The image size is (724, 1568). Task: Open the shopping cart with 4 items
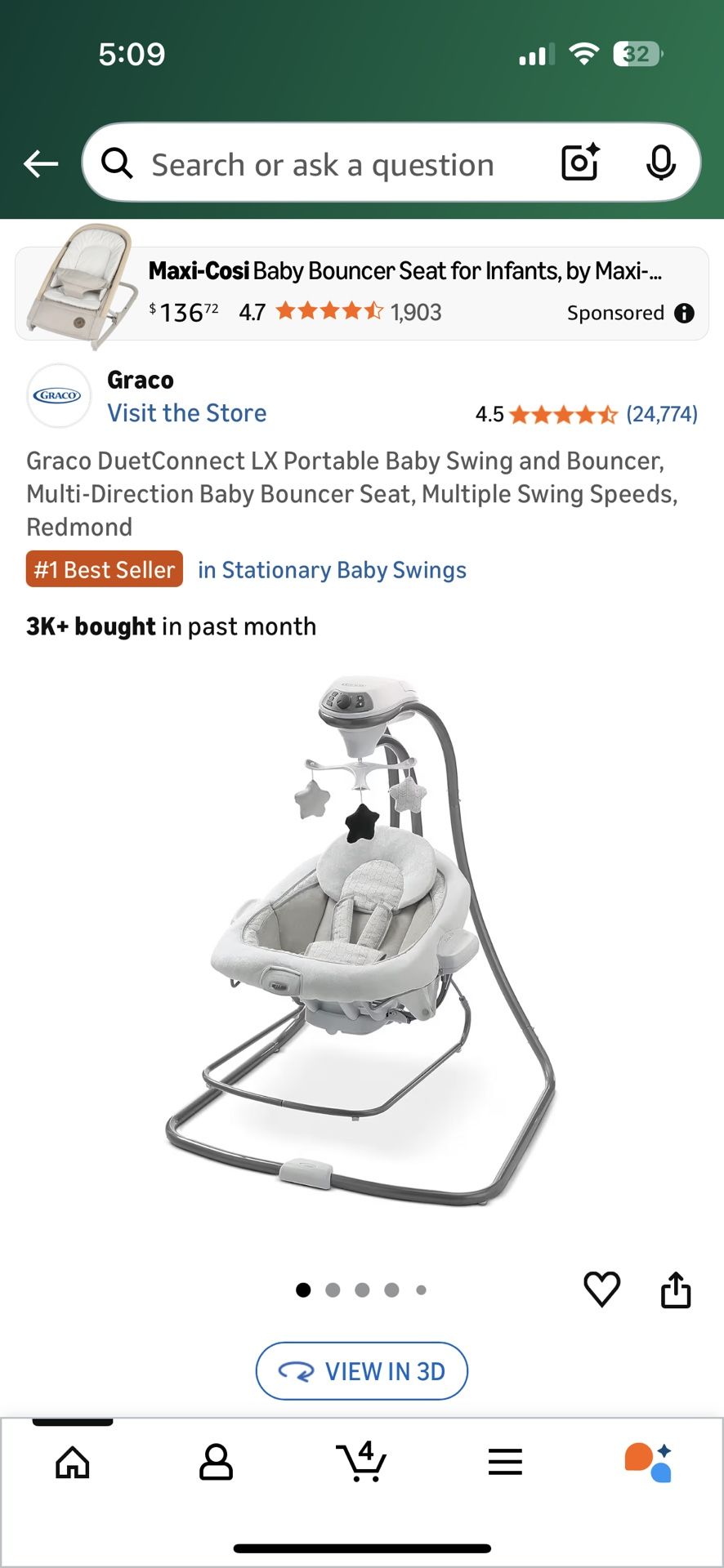(362, 1462)
